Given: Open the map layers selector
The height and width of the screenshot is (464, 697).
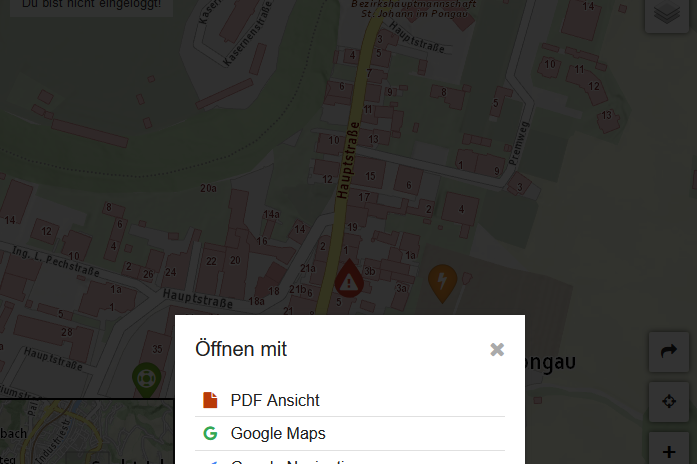Looking at the screenshot, I should click(x=666, y=15).
